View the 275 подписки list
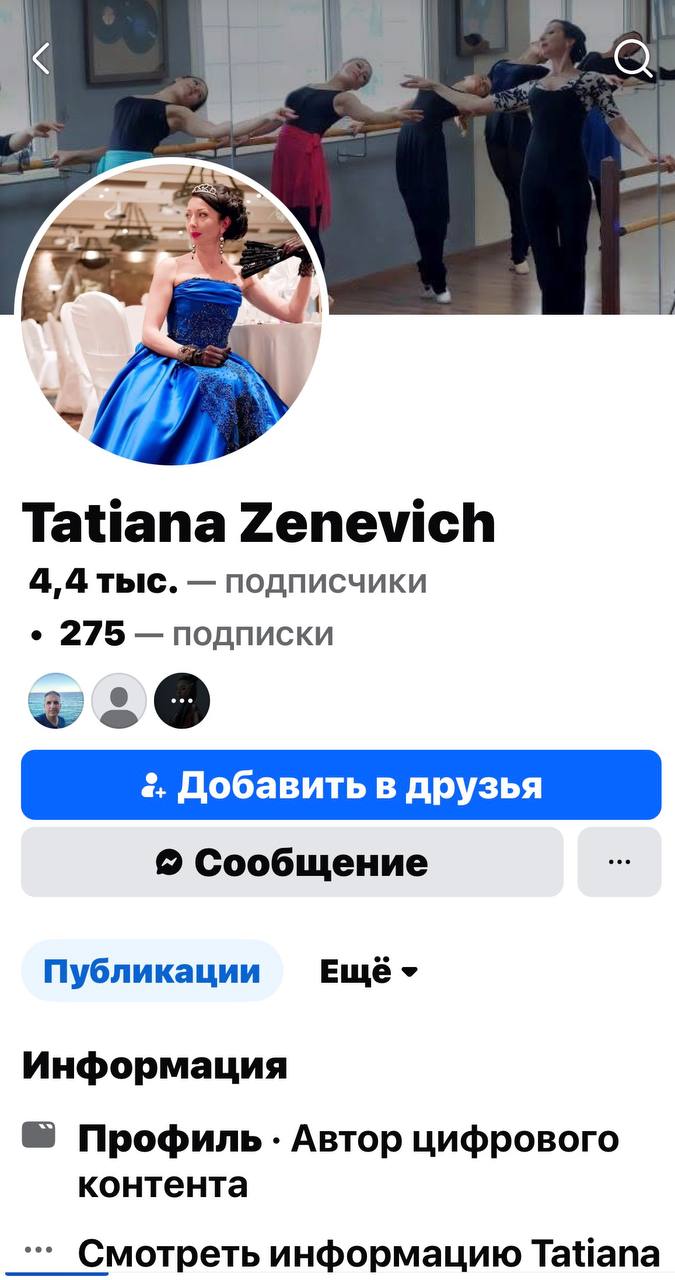675x1280 pixels. [x=196, y=633]
